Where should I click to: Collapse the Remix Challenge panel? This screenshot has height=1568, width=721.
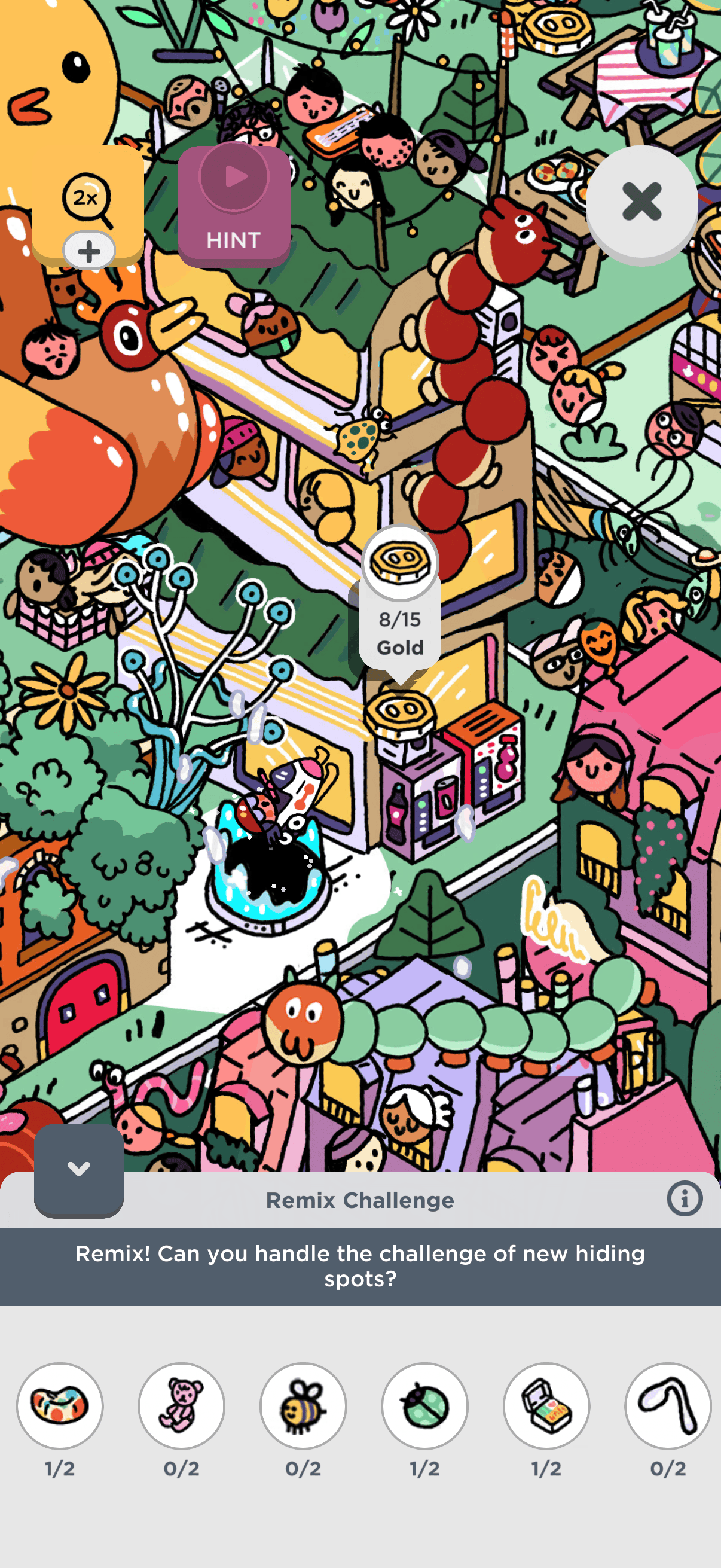pyautogui.click(x=78, y=1169)
